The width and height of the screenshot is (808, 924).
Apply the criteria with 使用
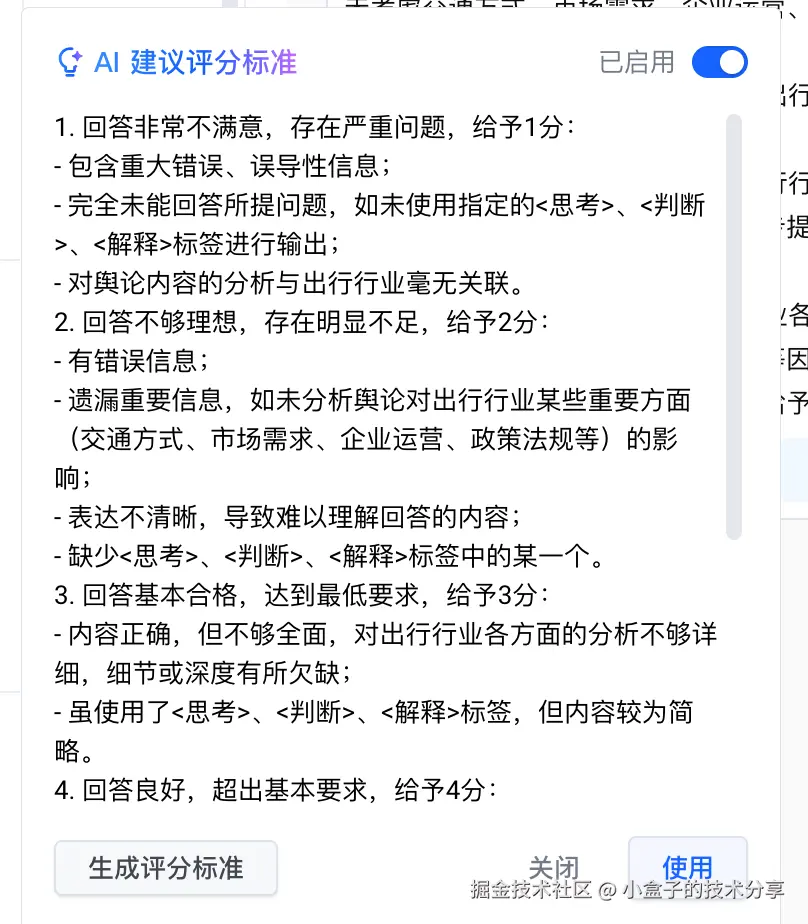coord(687,866)
